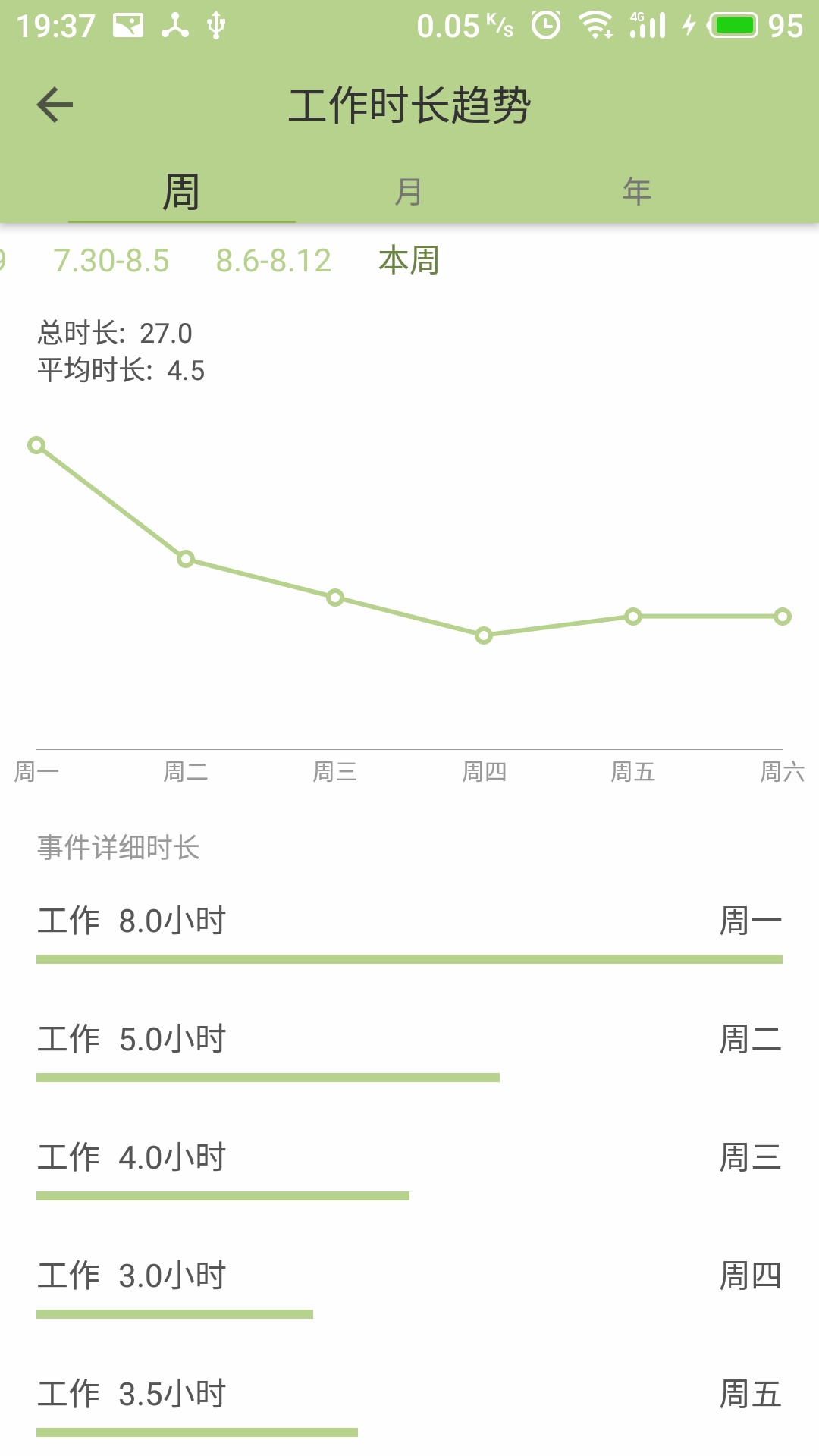Select the 7.30-8.5 week range

tap(111, 261)
